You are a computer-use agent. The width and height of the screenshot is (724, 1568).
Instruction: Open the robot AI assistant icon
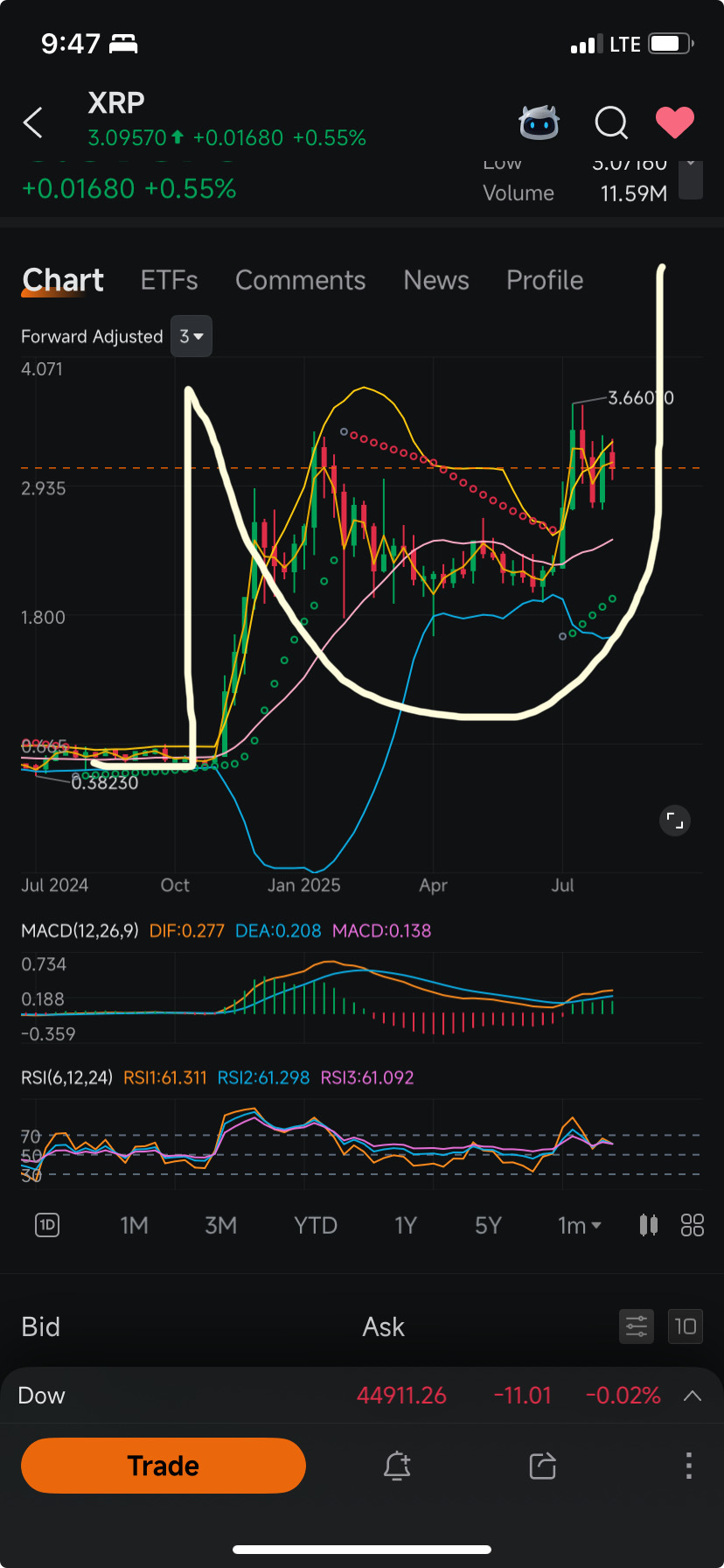[x=539, y=123]
